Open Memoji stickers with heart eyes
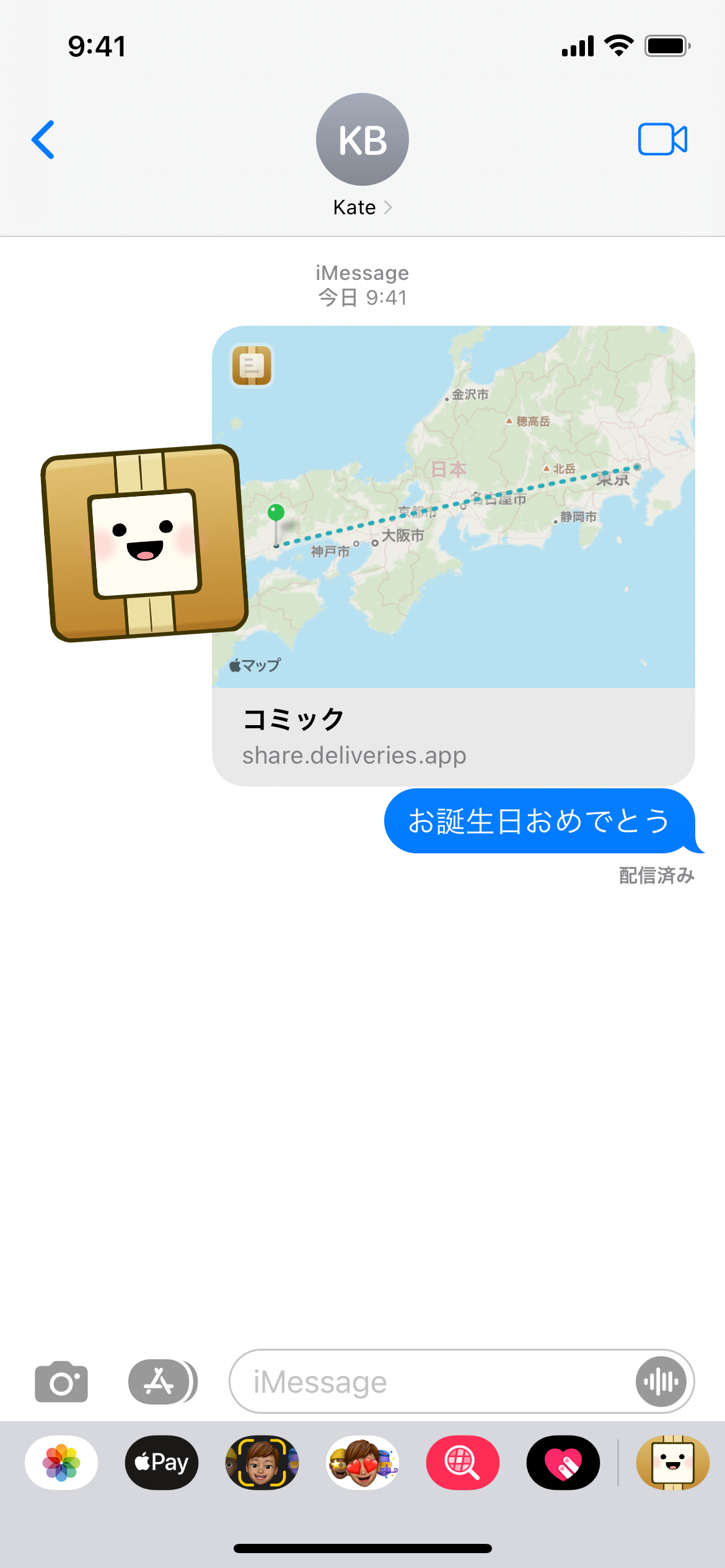This screenshot has width=725, height=1568. tap(362, 1462)
